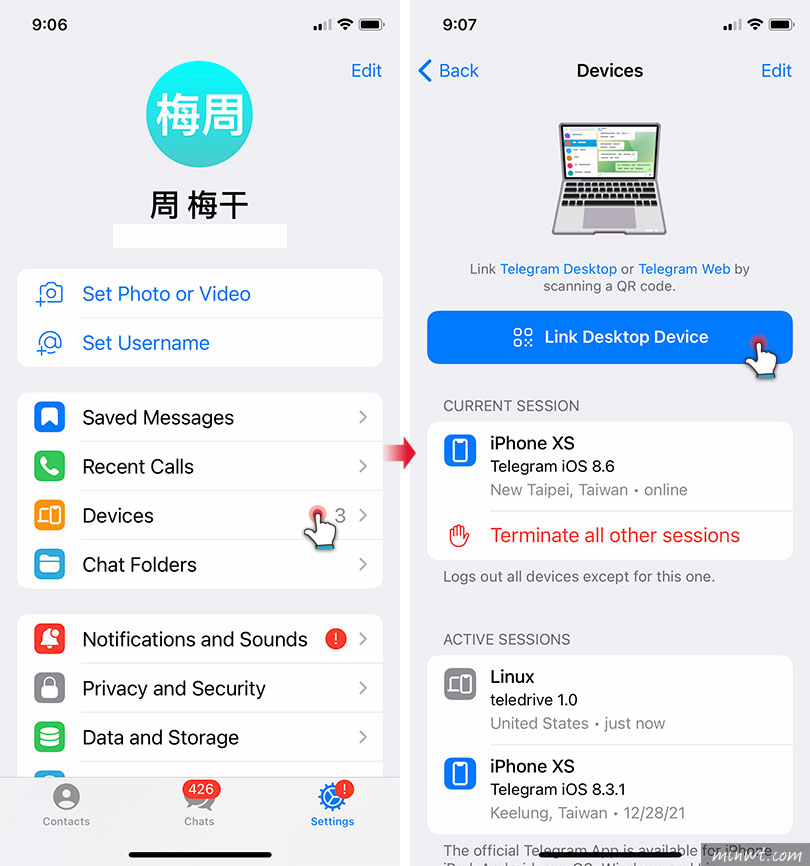Open the Devices settings row
Image resolution: width=810 pixels, height=866 pixels.
pyautogui.click(x=200, y=516)
